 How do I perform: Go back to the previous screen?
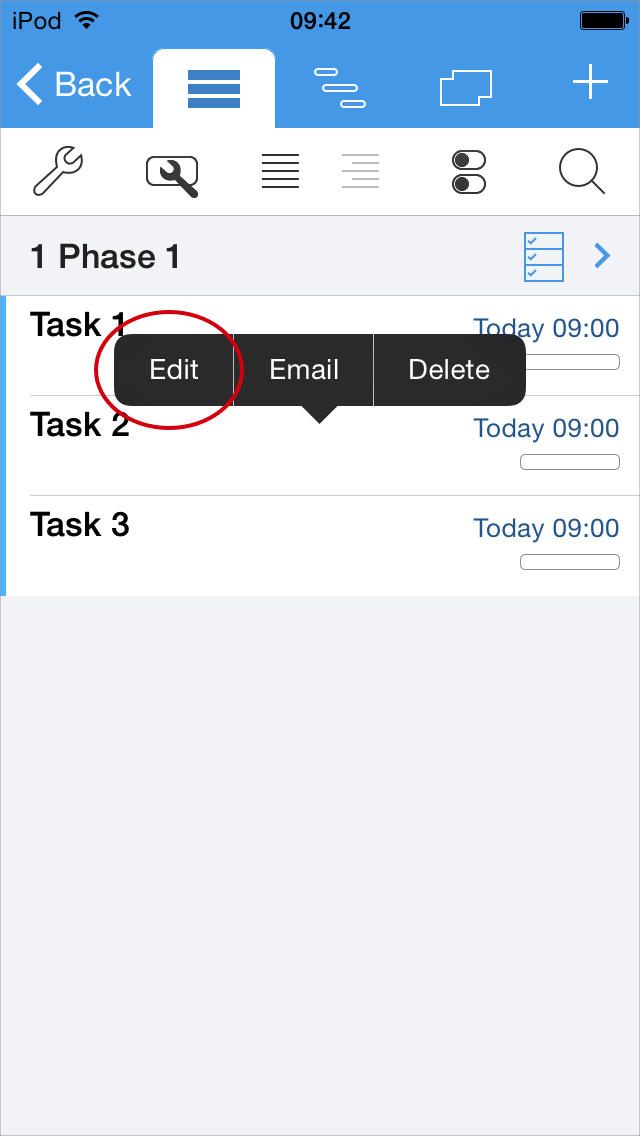point(75,85)
